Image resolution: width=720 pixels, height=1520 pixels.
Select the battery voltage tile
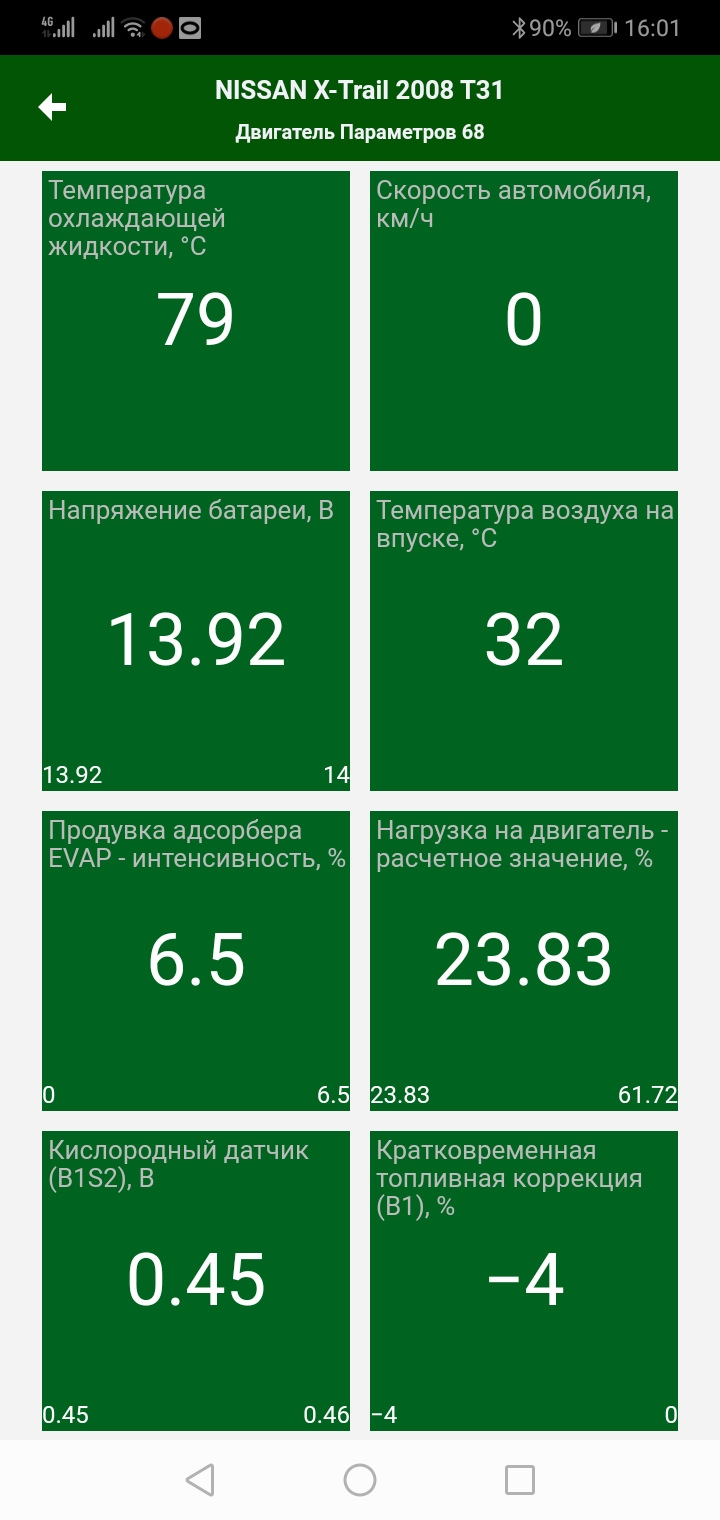pyautogui.click(x=196, y=640)
